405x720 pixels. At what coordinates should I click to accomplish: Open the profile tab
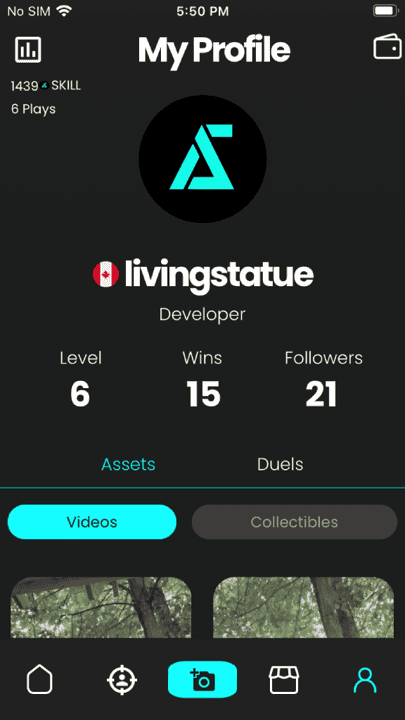[365, 680]
